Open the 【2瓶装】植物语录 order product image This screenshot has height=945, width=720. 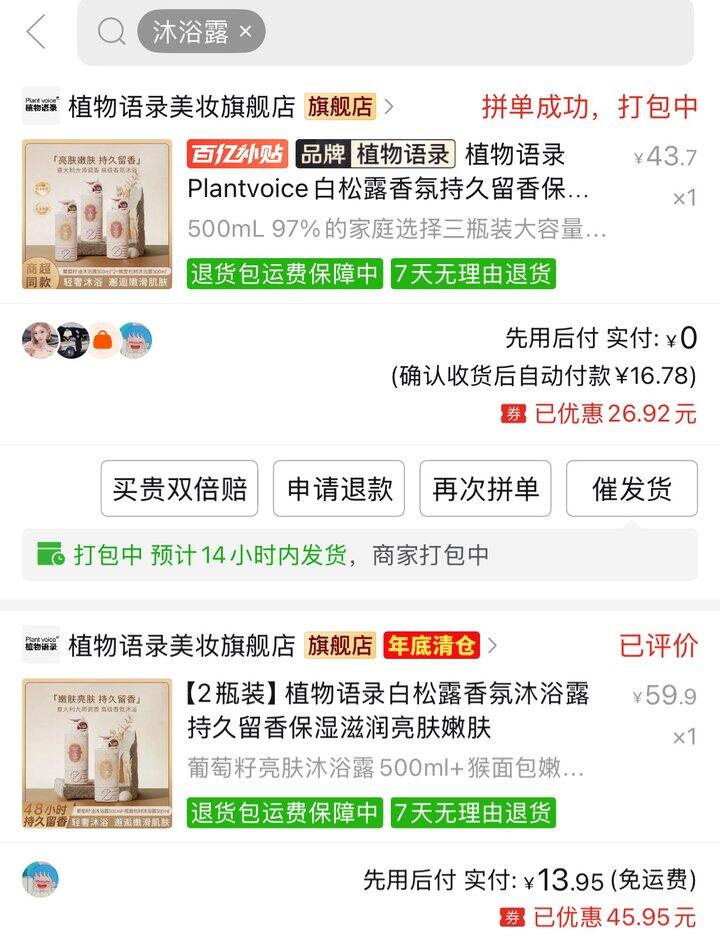97,753
